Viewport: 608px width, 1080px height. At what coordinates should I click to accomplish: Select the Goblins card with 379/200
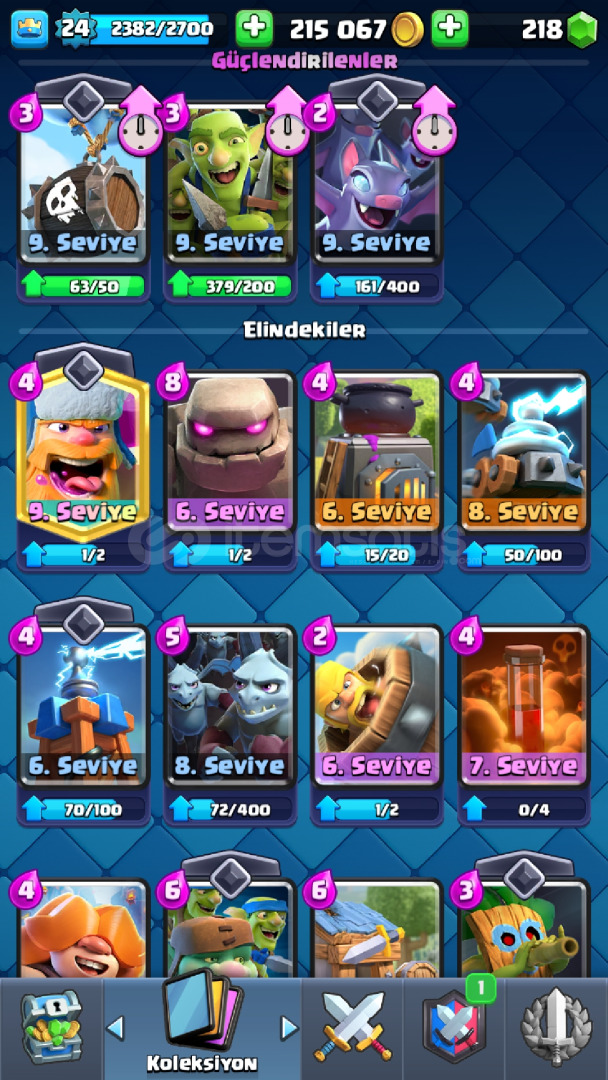tap(231, 184)
